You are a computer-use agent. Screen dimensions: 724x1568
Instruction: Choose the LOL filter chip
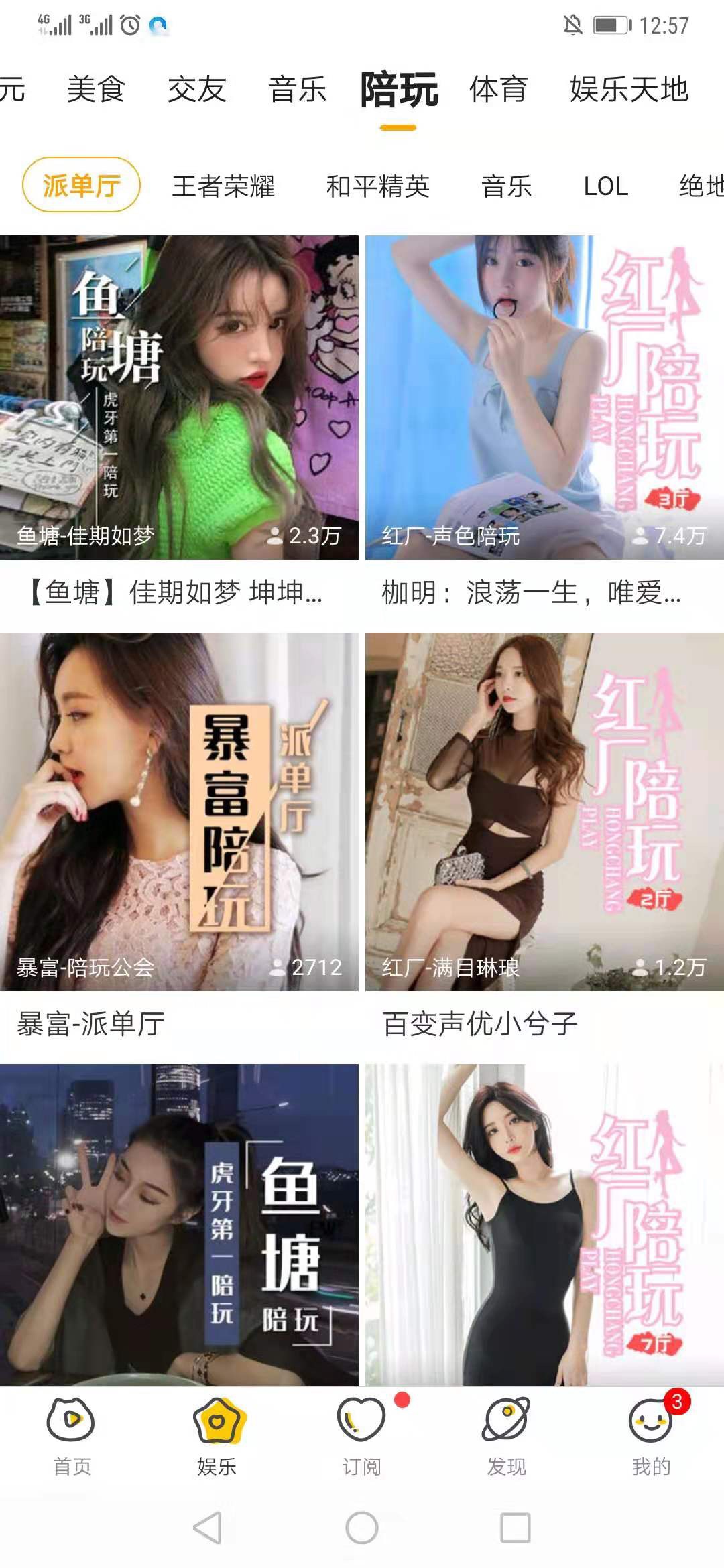click(x=605, y=186)
